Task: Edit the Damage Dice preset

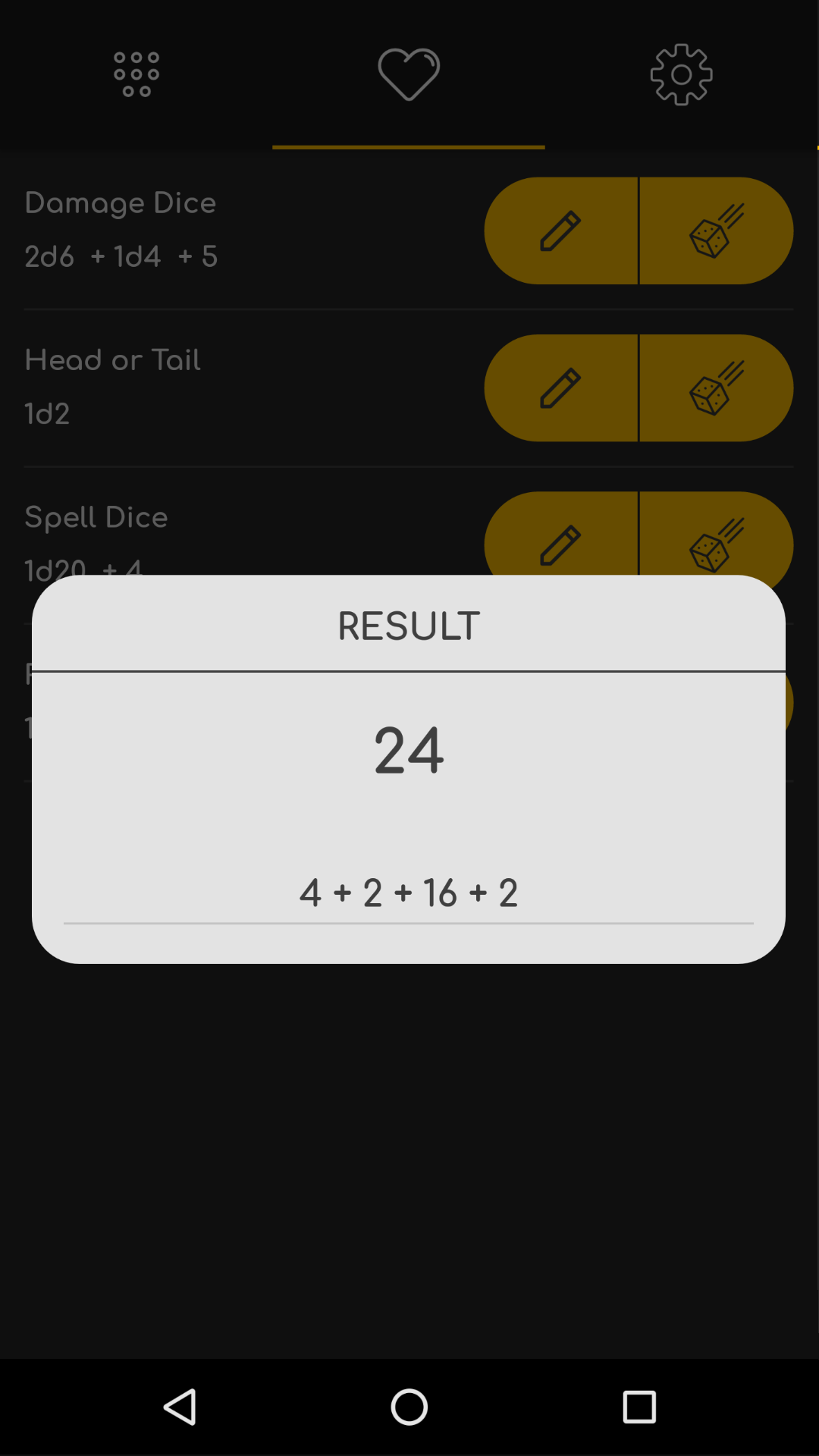Action: [560, 230]
